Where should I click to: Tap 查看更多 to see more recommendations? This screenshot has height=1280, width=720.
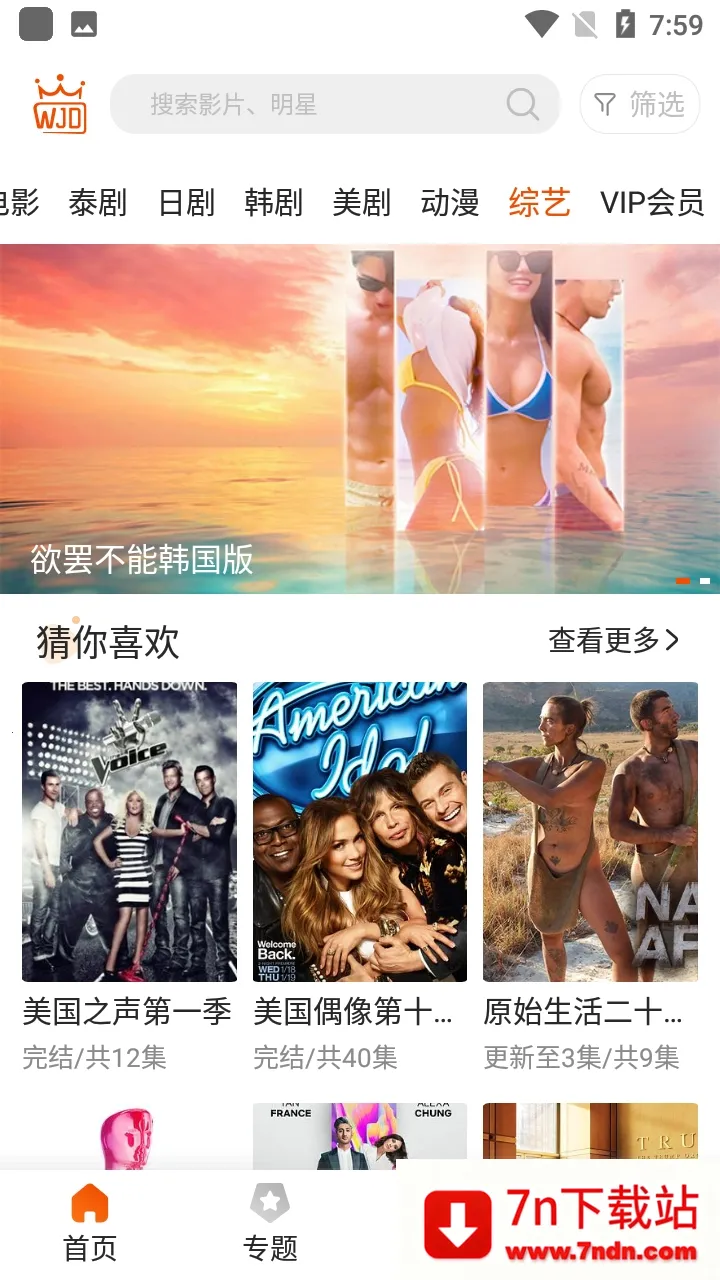[613, 640]
